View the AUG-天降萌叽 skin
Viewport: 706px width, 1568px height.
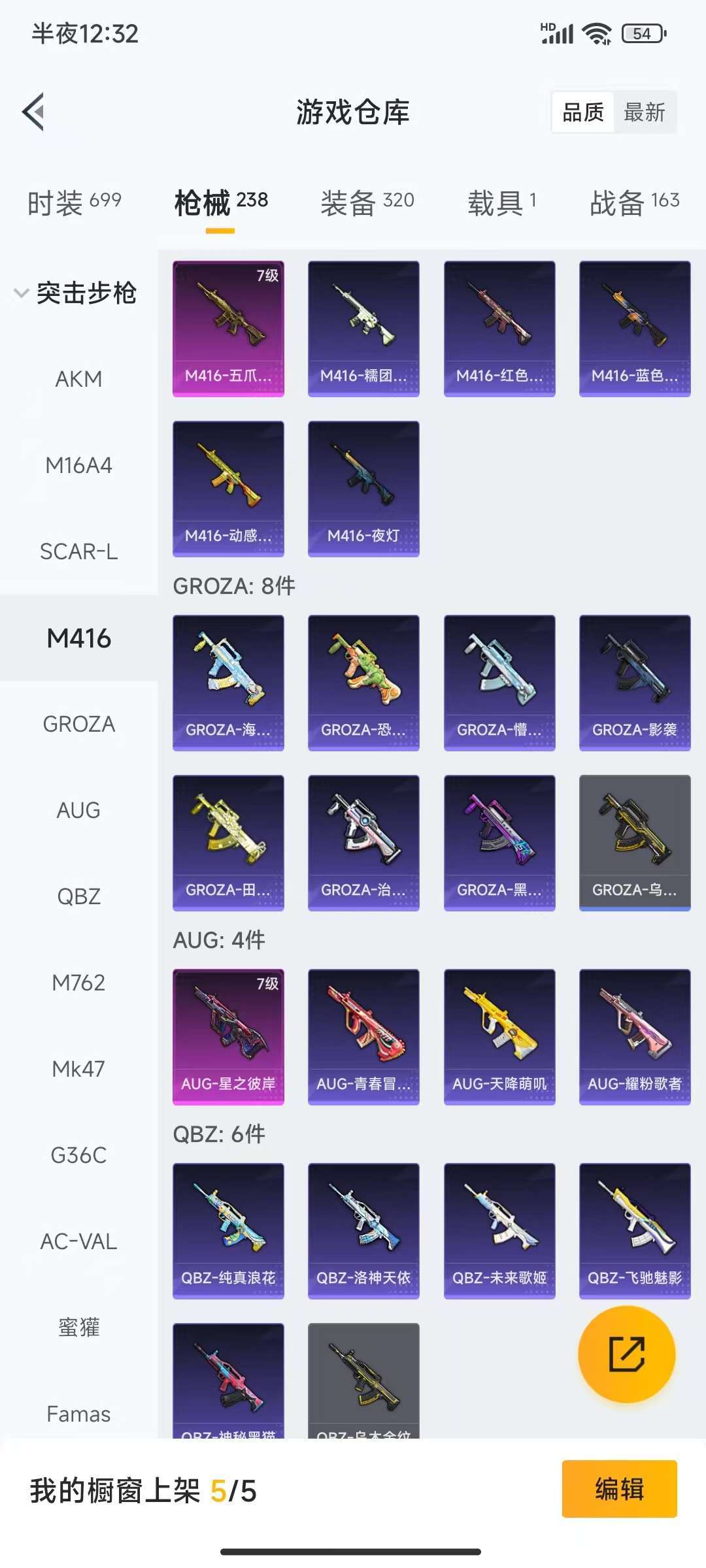click(499, 1037)
